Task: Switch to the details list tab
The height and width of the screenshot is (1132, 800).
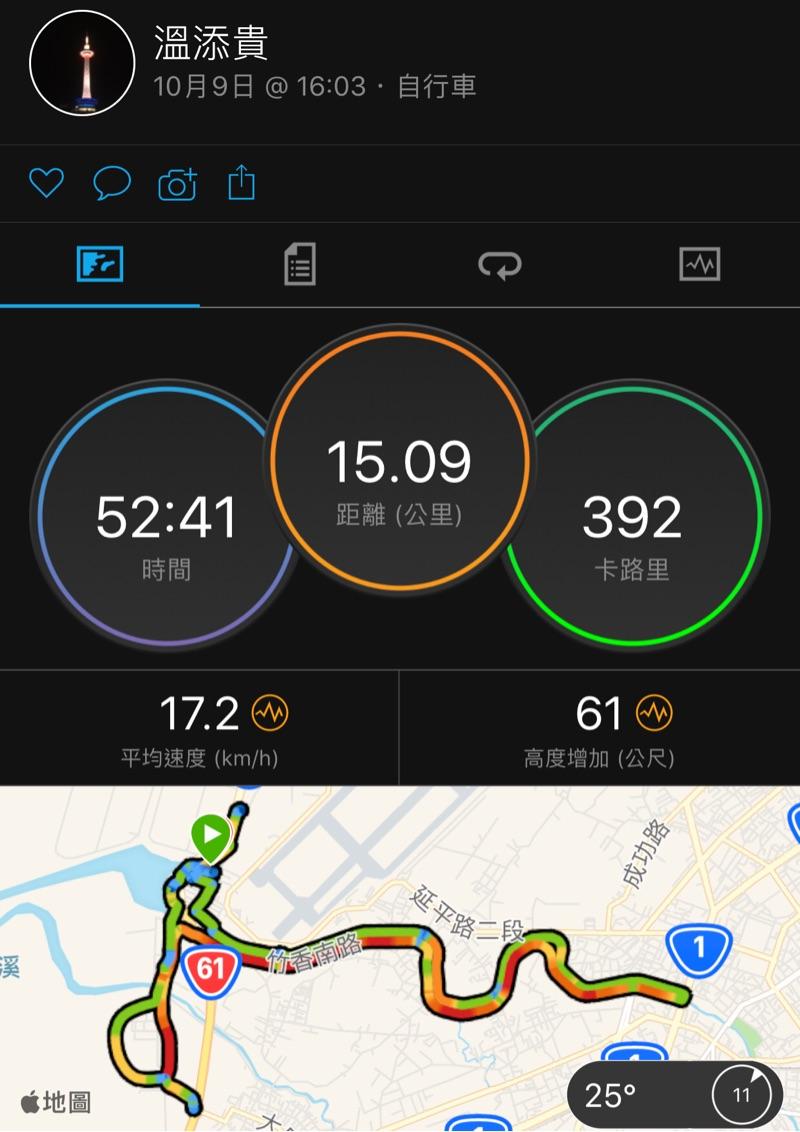Action: coord(299,265)
